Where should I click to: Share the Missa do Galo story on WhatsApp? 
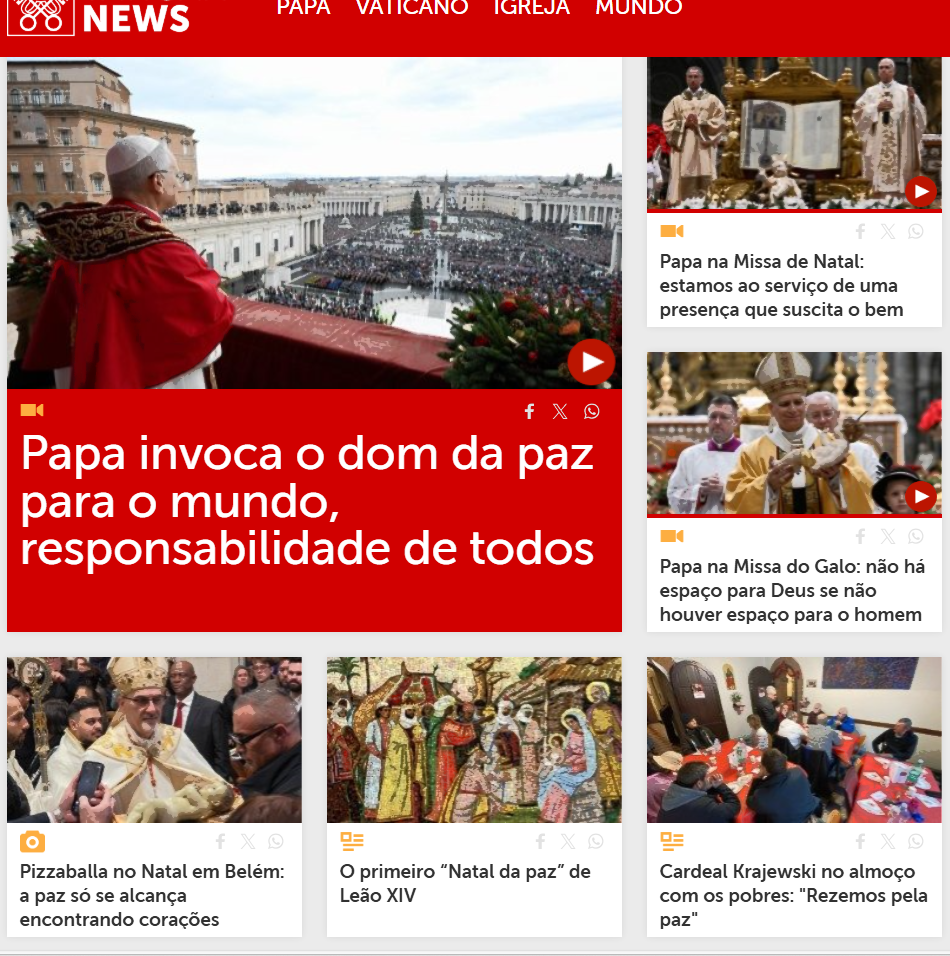click(916, 537)
